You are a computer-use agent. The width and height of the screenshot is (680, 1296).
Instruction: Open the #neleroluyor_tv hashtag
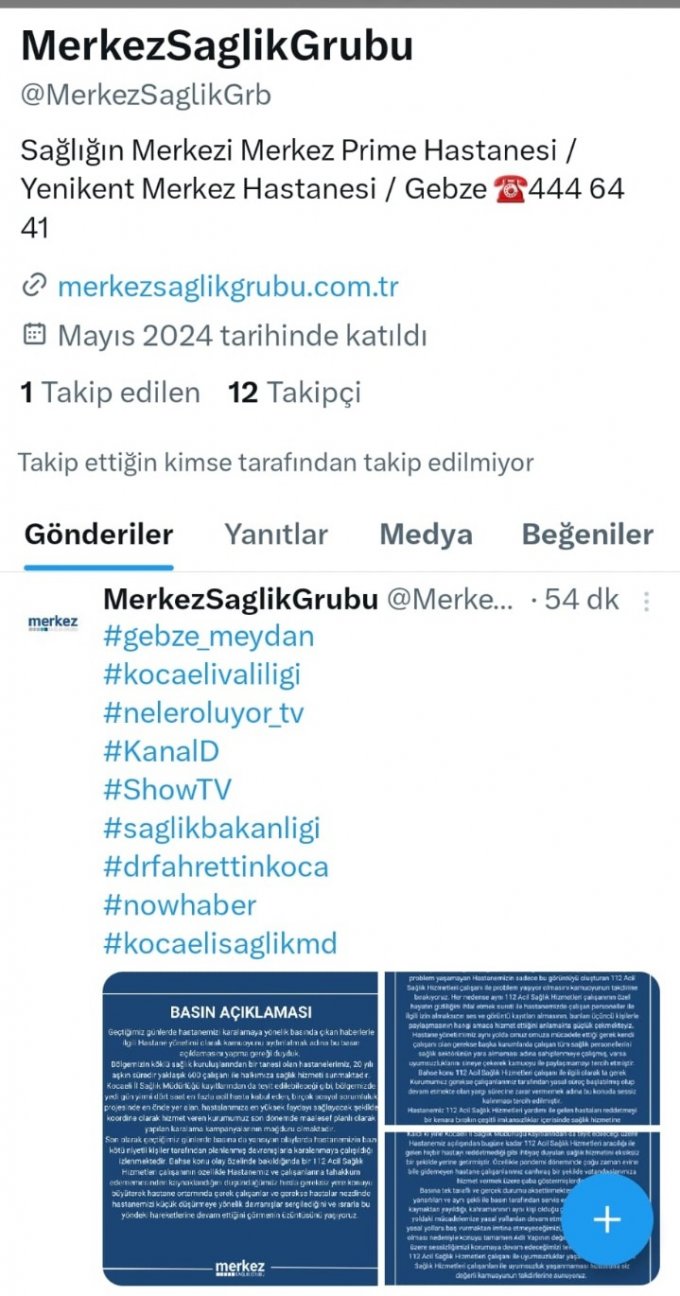pos(203,713)
